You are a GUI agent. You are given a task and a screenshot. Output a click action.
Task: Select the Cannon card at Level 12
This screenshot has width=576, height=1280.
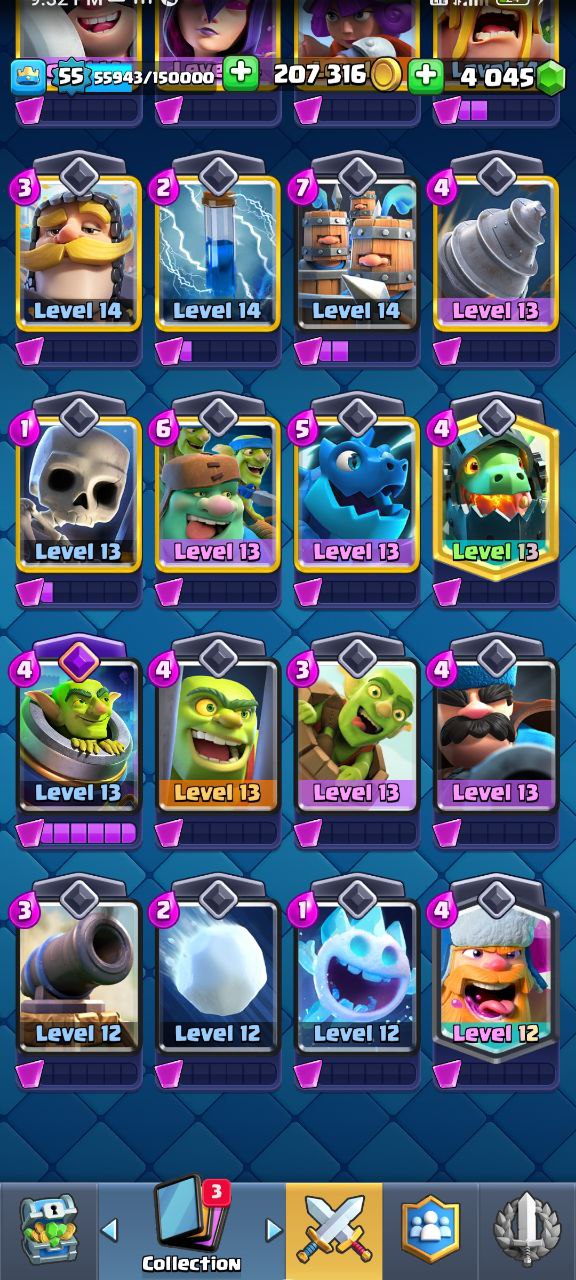pos(78,975)
